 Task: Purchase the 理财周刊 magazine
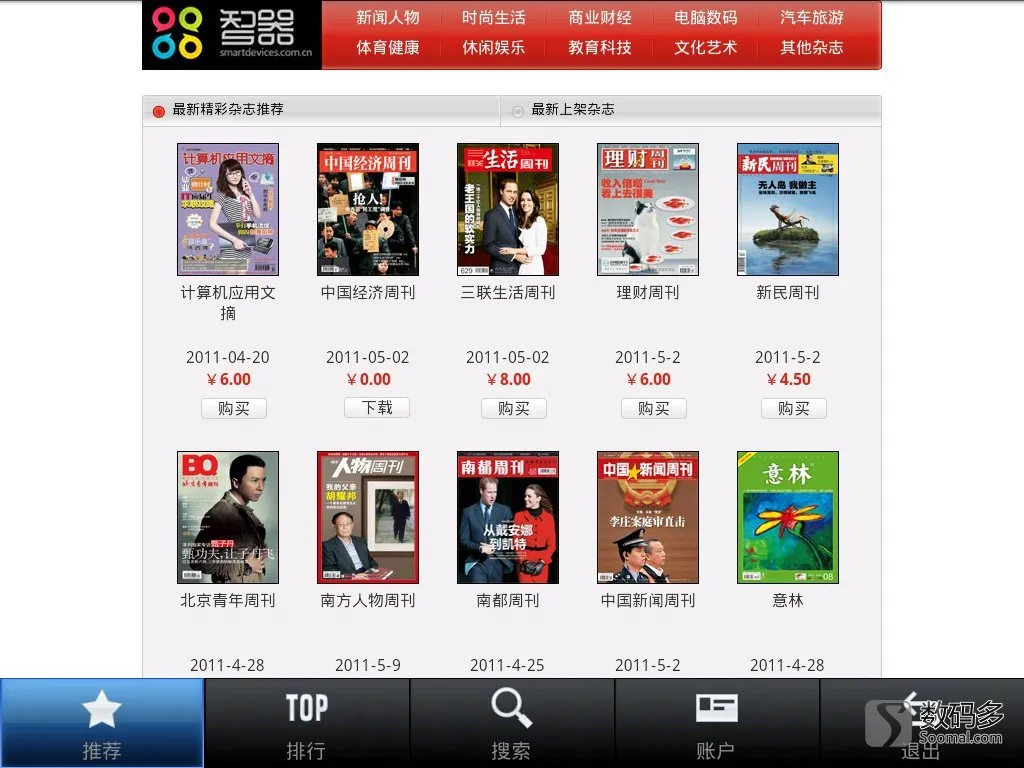(654, 408)
